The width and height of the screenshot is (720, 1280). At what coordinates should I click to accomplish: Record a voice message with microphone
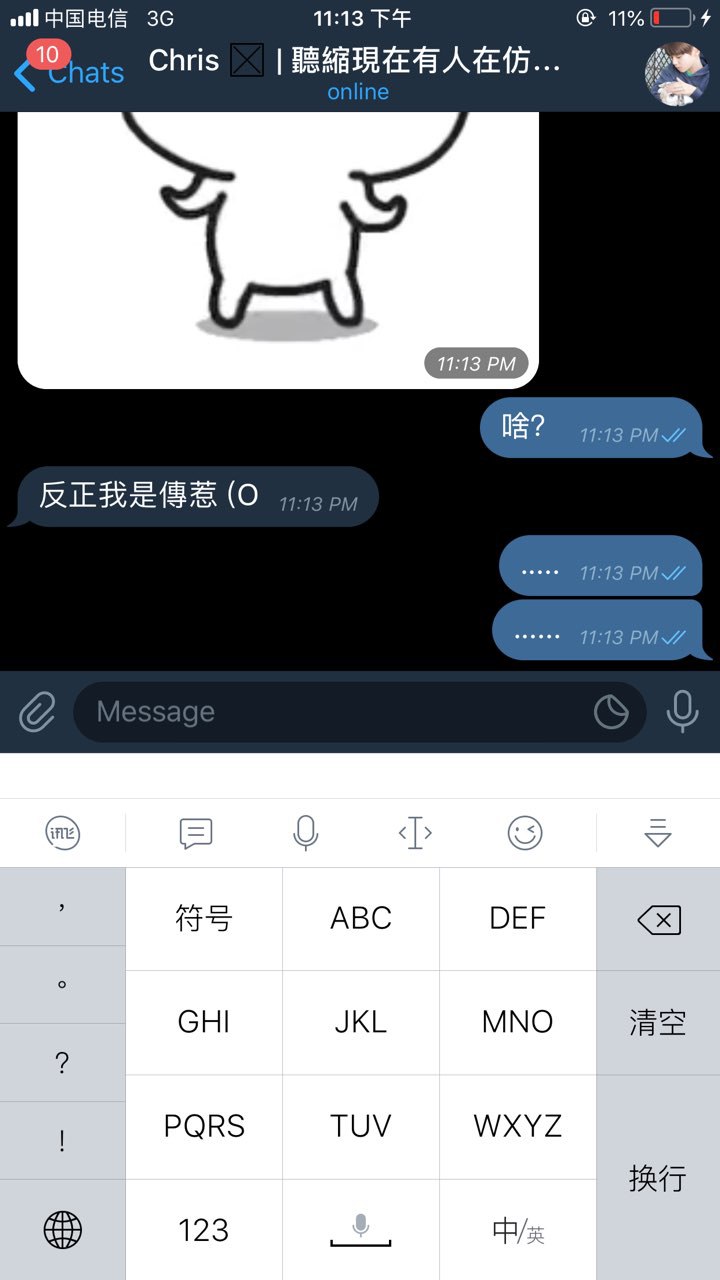click(x=683, y=712)
